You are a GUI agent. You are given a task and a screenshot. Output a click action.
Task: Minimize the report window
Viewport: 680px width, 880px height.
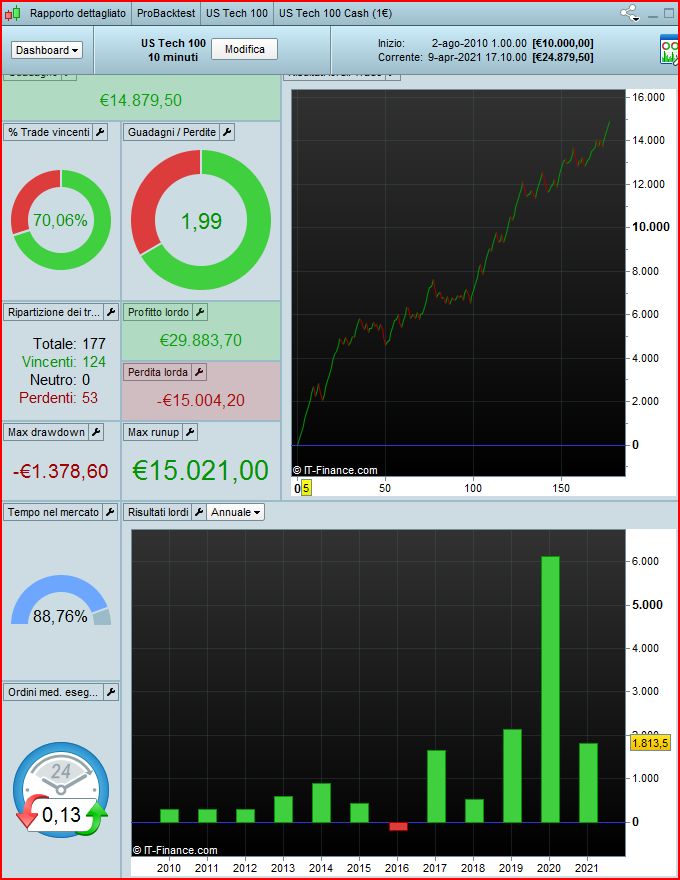click(654, 14)
